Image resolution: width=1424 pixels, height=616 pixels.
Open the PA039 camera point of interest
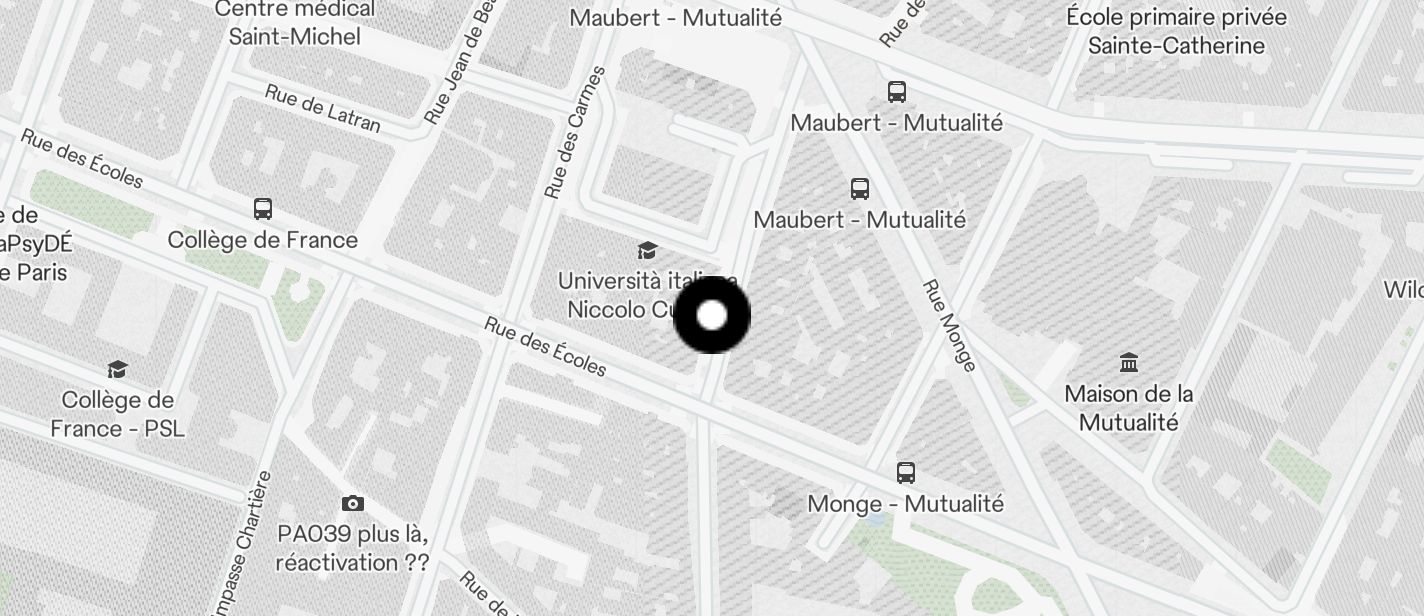pyautogui.click(x=352, y=504)
